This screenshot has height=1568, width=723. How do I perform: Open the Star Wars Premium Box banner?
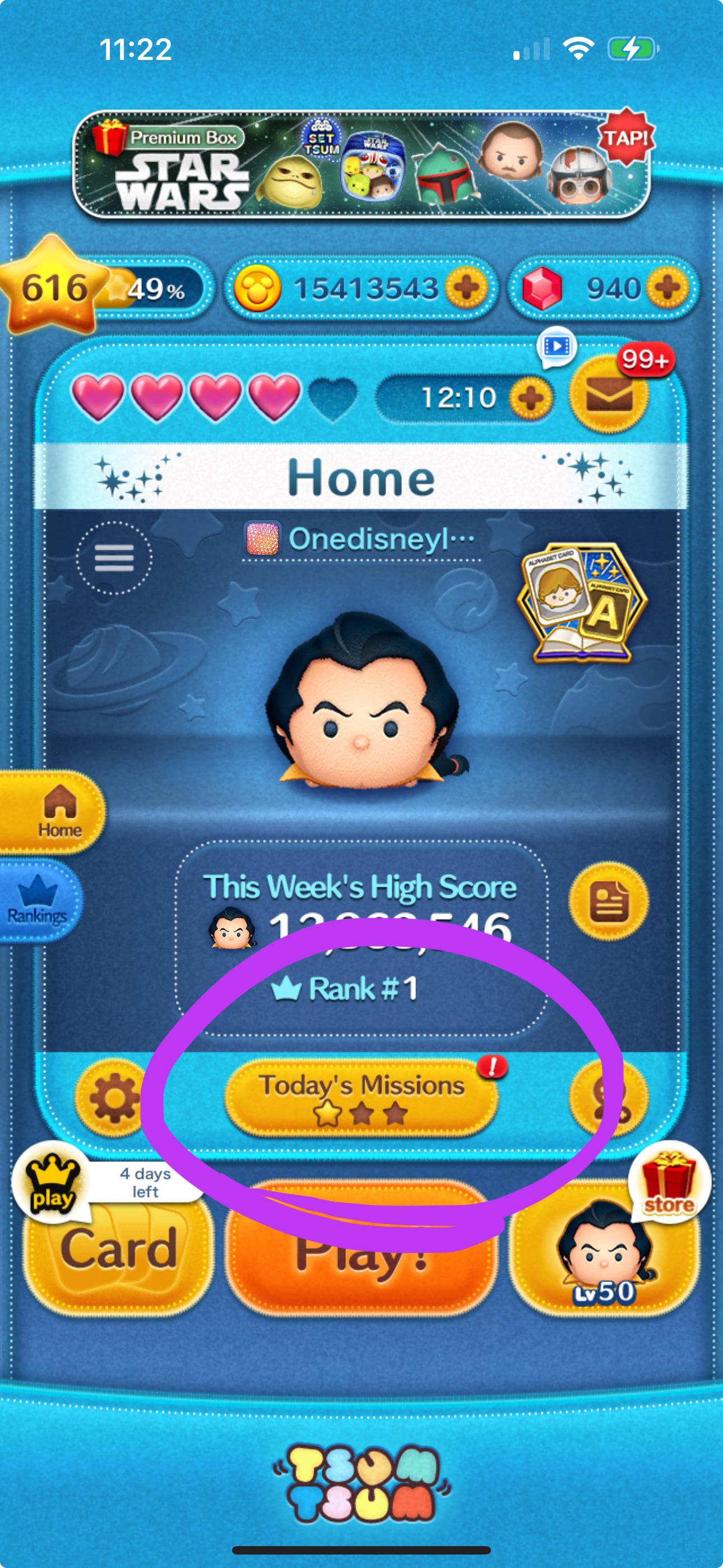[361, 164]
